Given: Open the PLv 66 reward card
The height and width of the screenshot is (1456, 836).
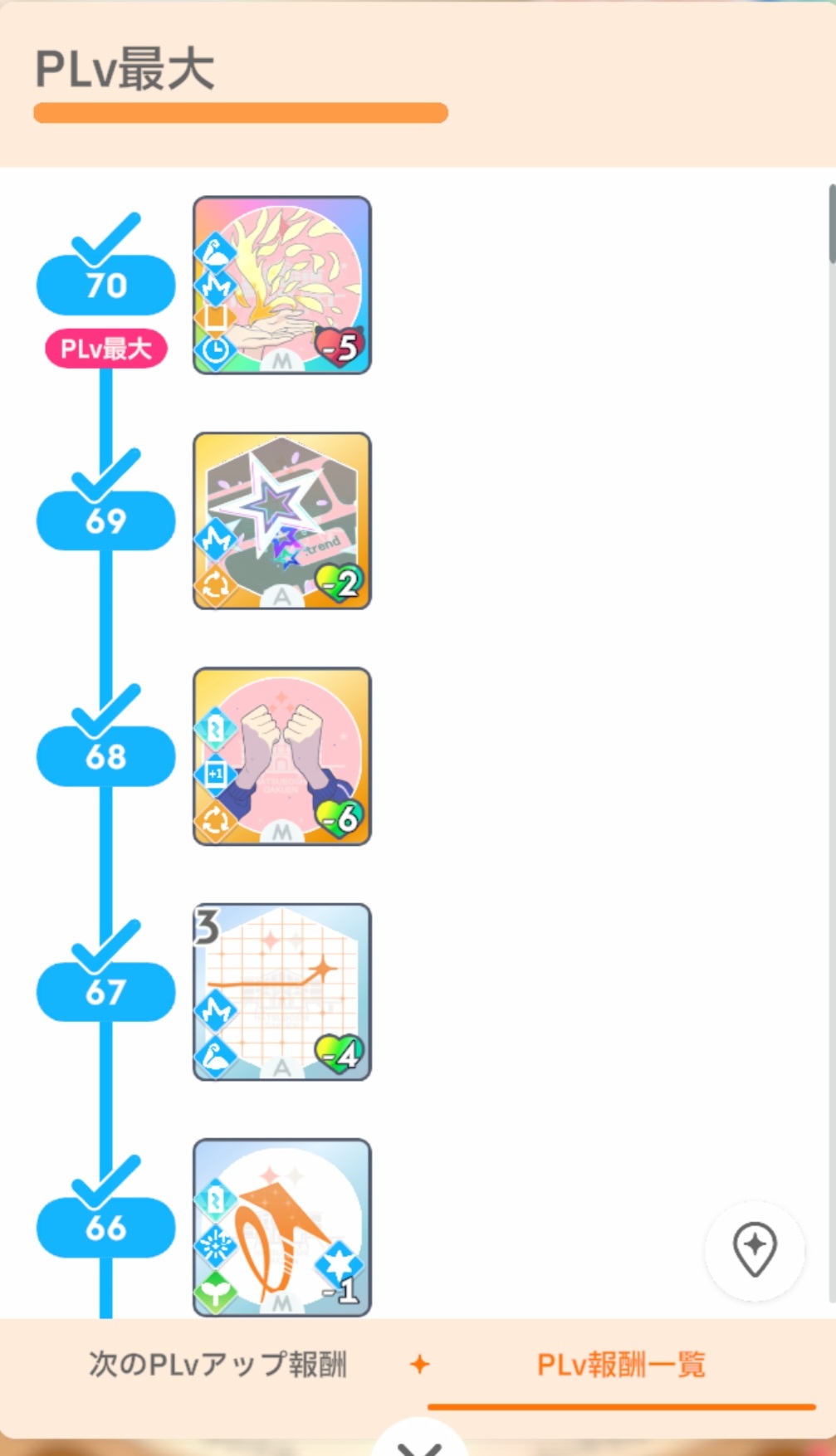Looking at the screenshot, I should pos(281,1227).
